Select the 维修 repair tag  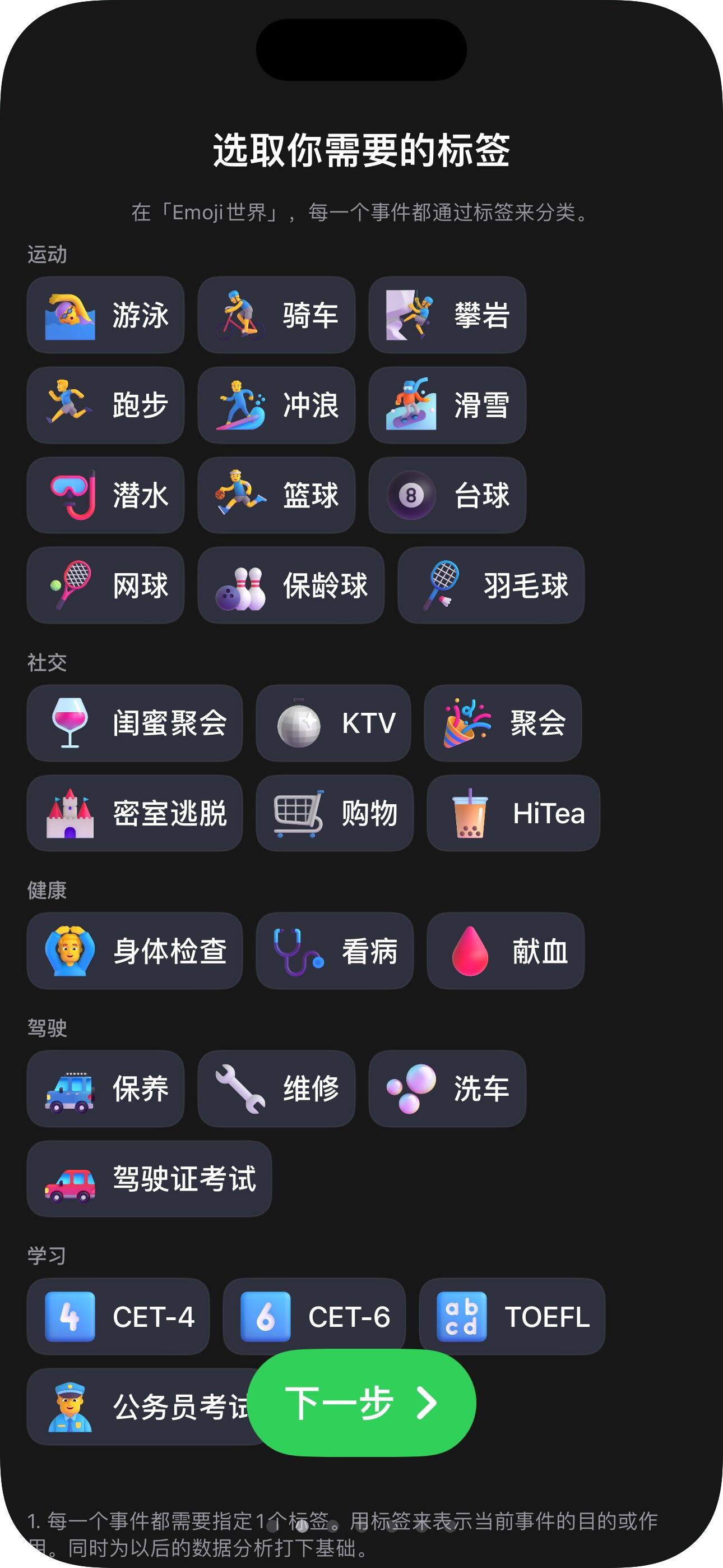pos(276,1089)
